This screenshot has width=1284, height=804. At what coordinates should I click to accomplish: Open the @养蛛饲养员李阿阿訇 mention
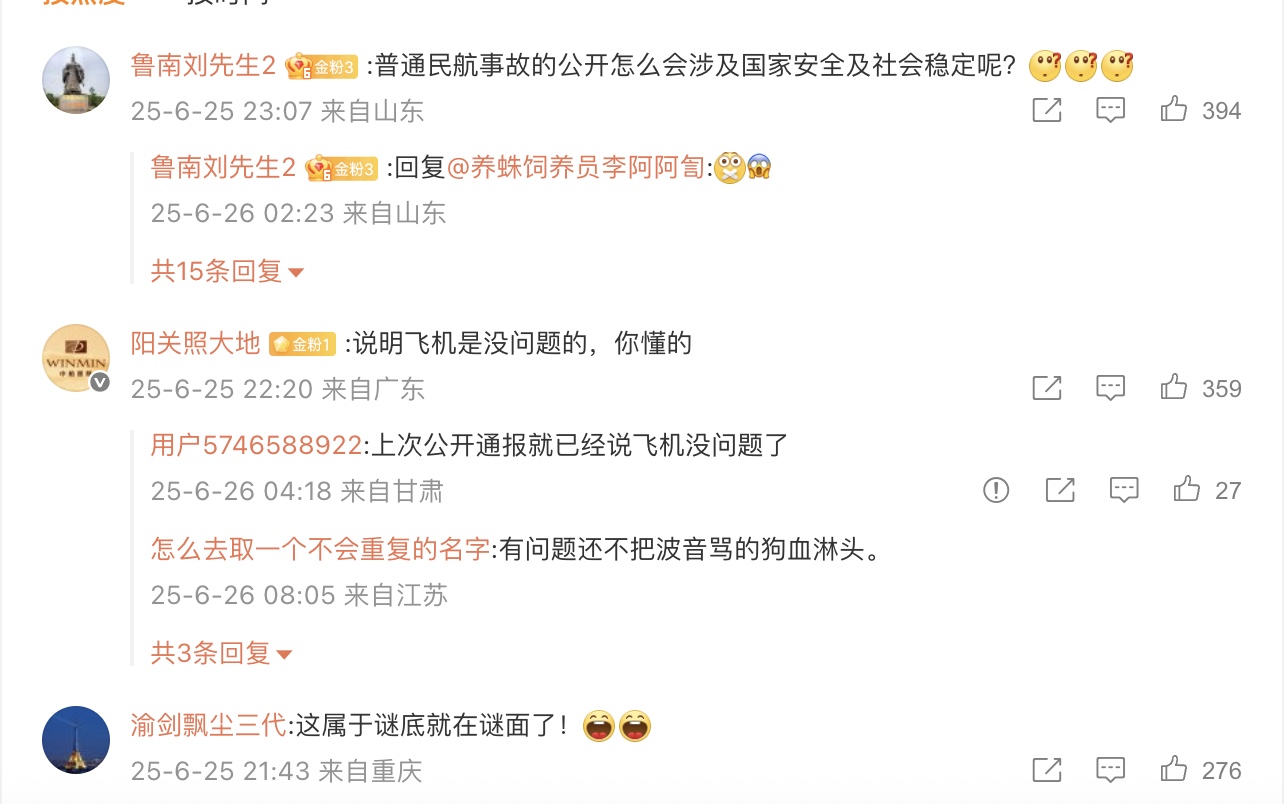point(578,168)
